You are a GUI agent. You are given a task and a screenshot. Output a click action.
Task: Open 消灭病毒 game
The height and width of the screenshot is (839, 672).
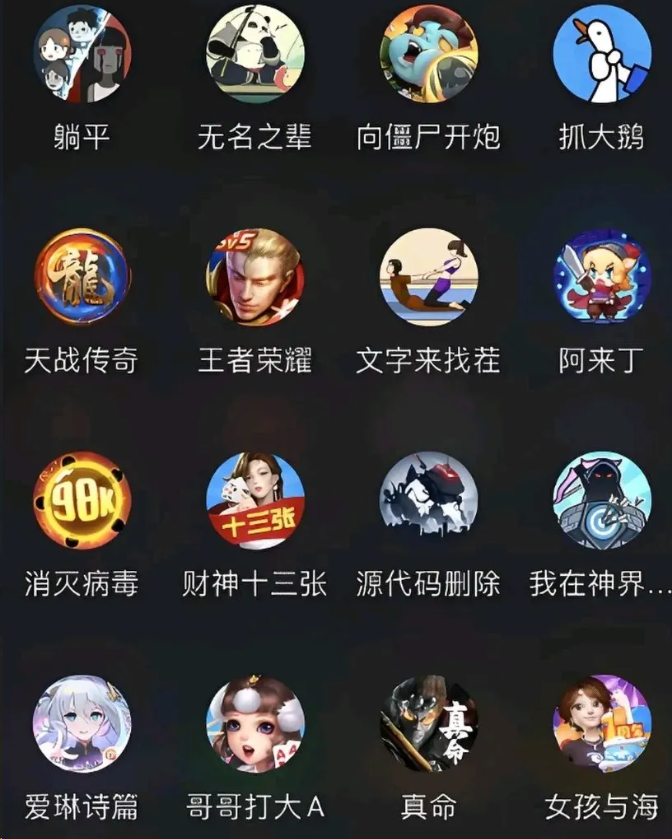(82, 501)
